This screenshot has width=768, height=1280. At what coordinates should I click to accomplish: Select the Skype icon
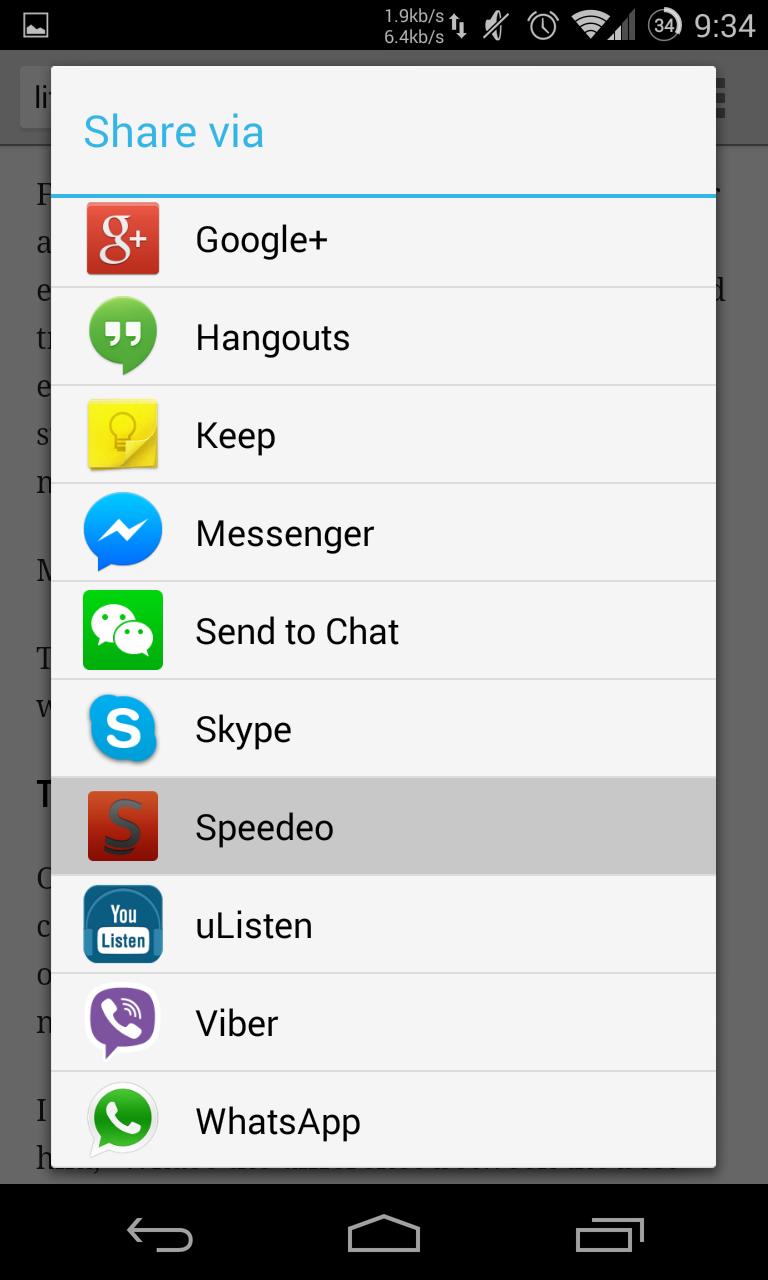122,728
